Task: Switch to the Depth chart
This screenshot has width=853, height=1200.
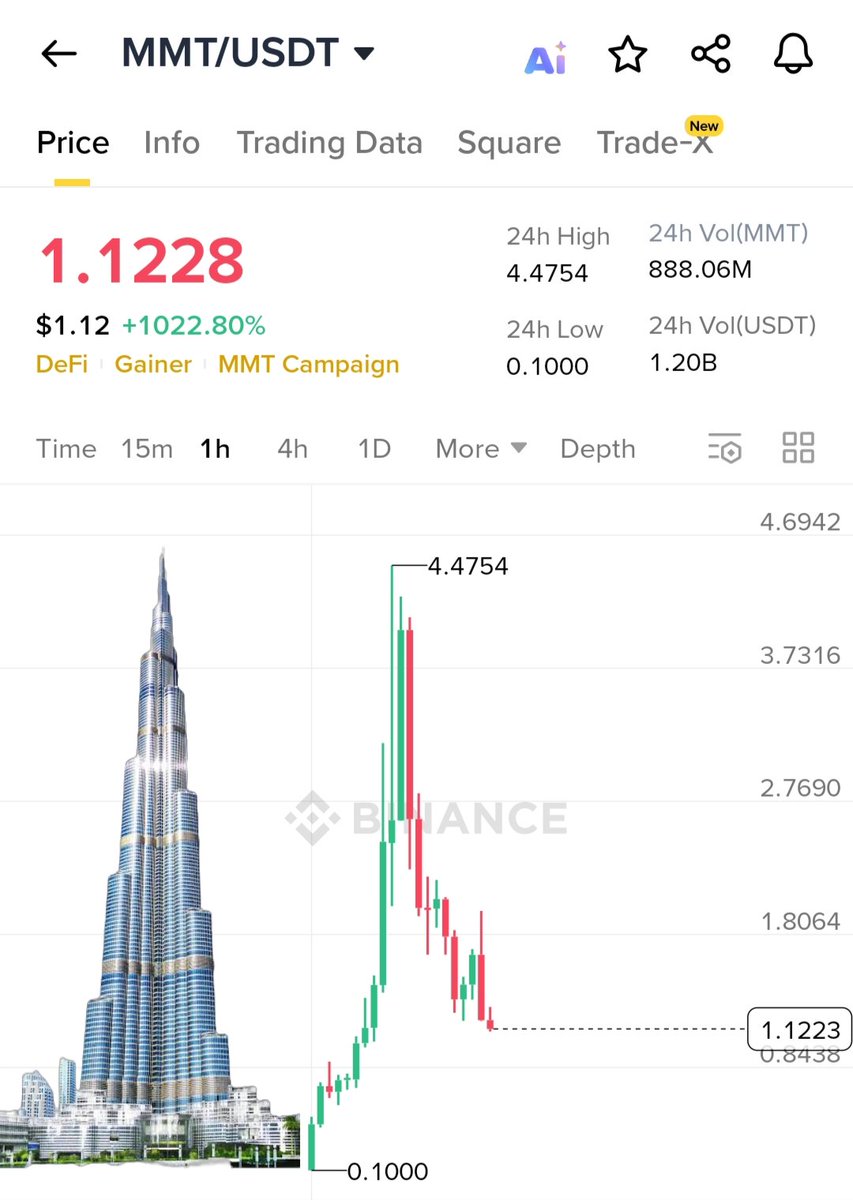Action: 597,449
